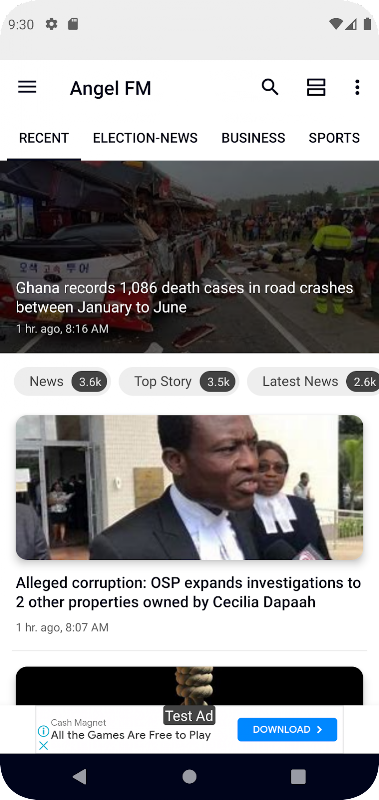
Task: Filter by the News chip
Action: pyautogui.click(x=62, y=382)
